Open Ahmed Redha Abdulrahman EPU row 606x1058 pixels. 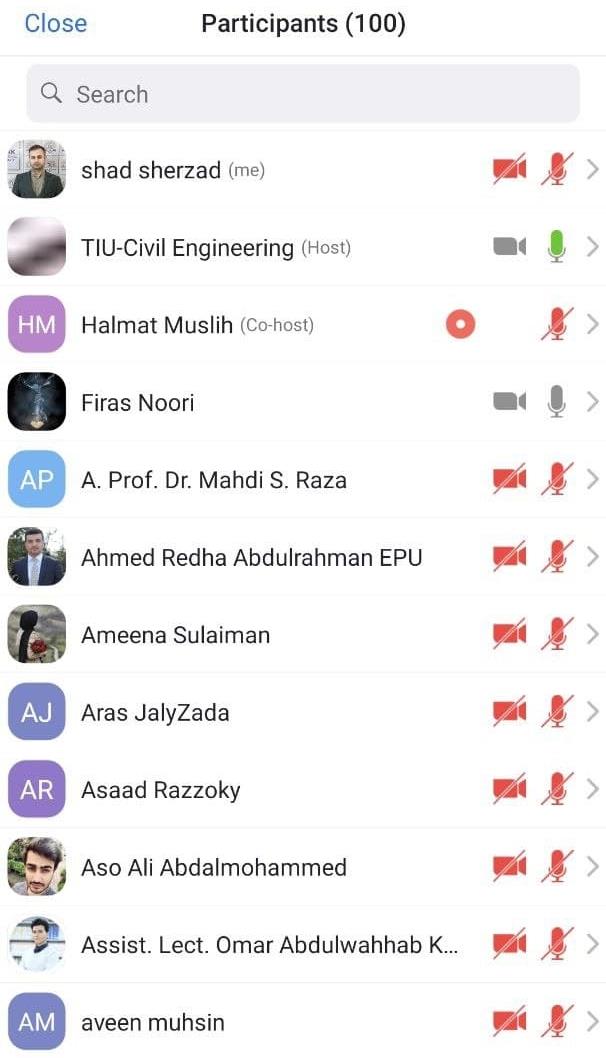pyautogui.click(x=251, y=557)
